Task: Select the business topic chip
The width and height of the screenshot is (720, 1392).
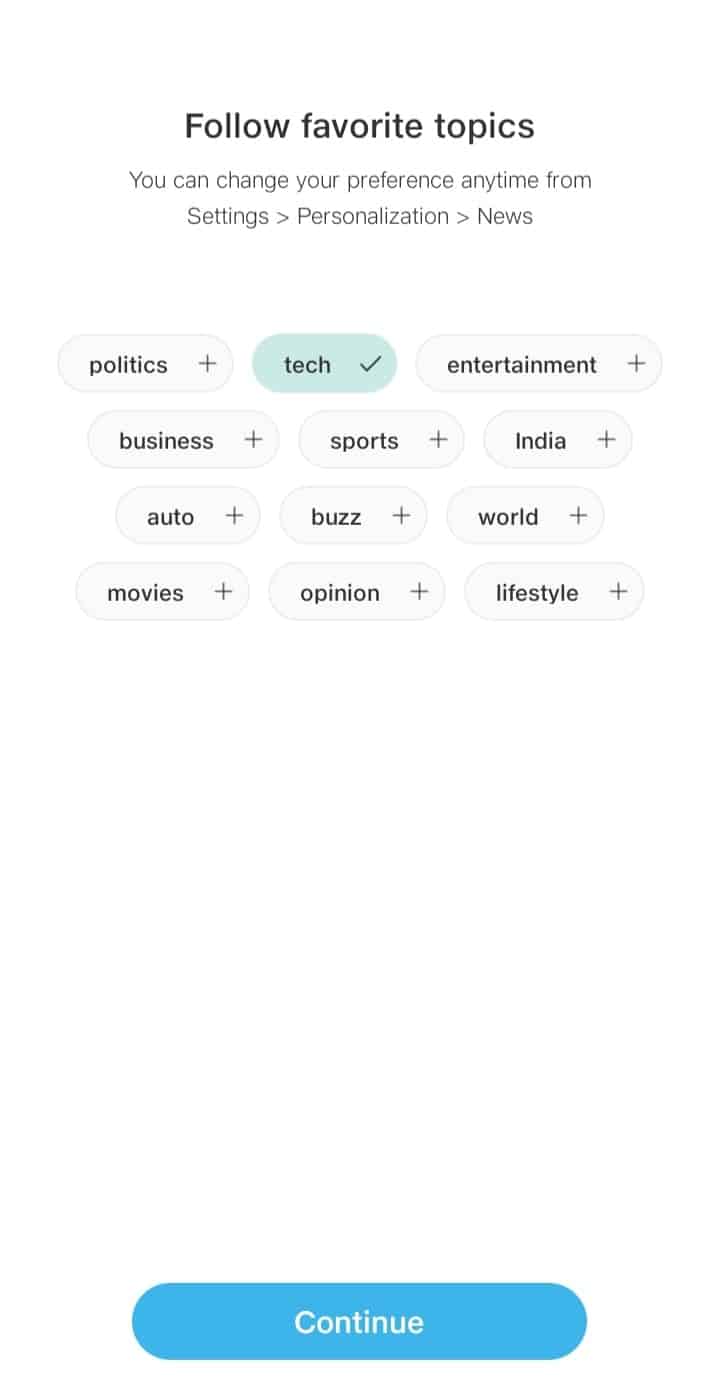Action: coord(183,440)
